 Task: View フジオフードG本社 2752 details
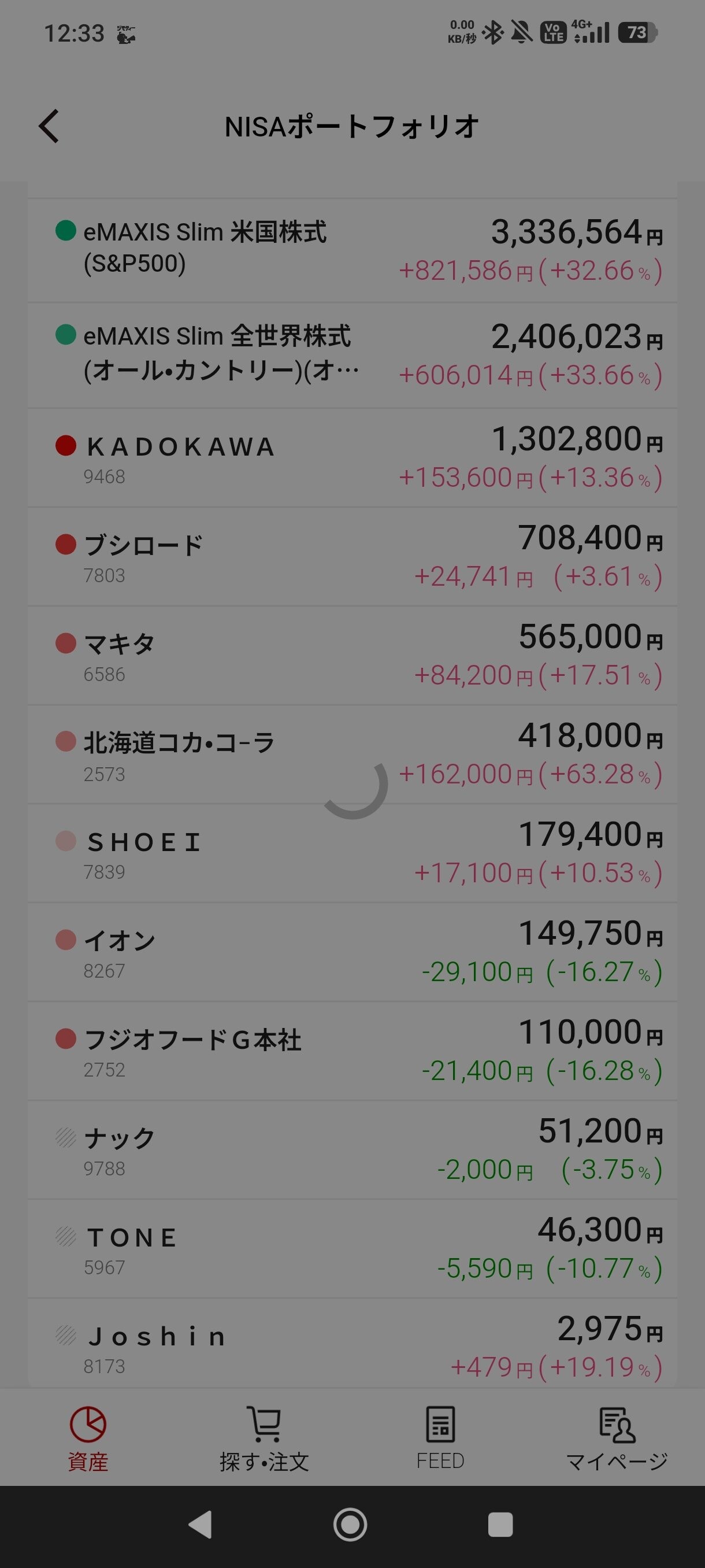[352, 1051]
